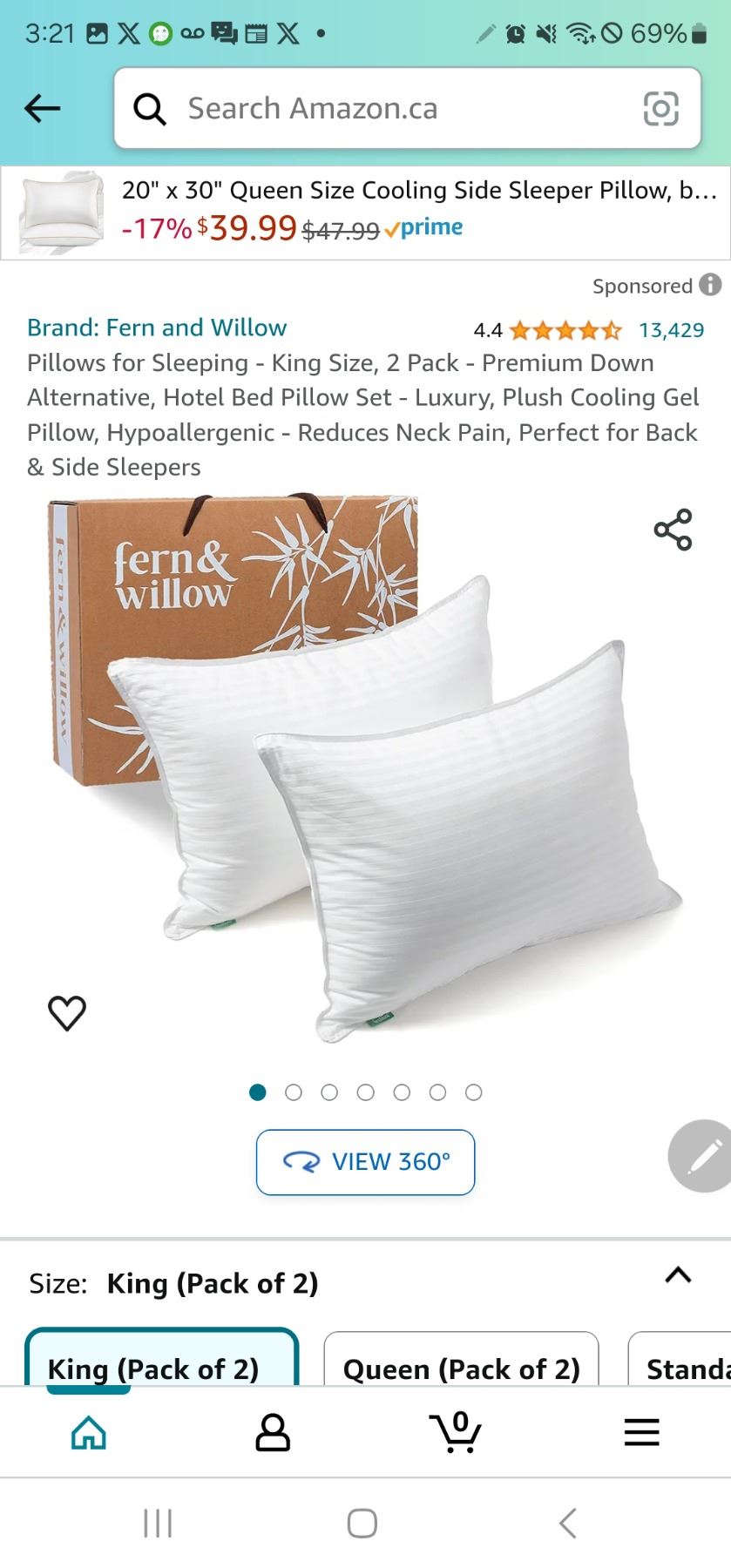This screenshot has width=731, height=1568.
Task: View the 13,429 customer ratings
Action: (671, 330)
